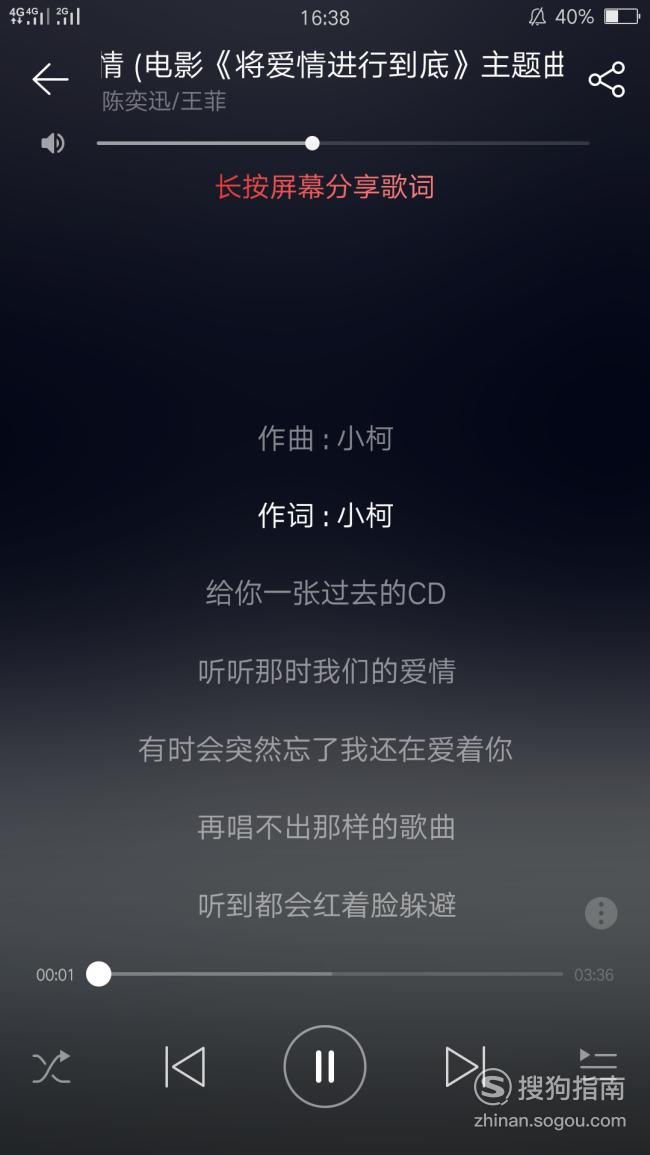Skip to the previous track

coord(184,1067)
